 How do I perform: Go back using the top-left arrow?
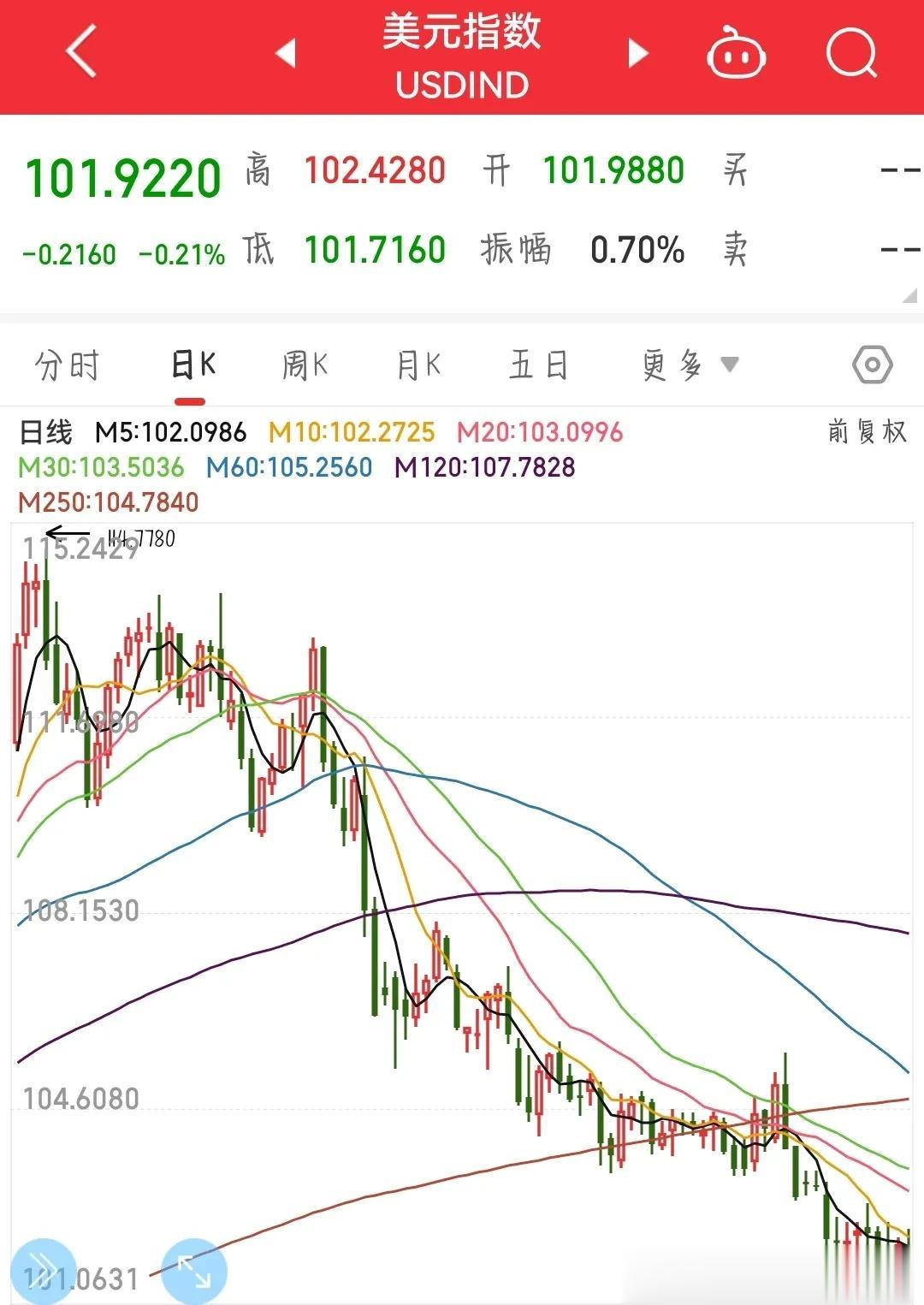click(81, 53)
